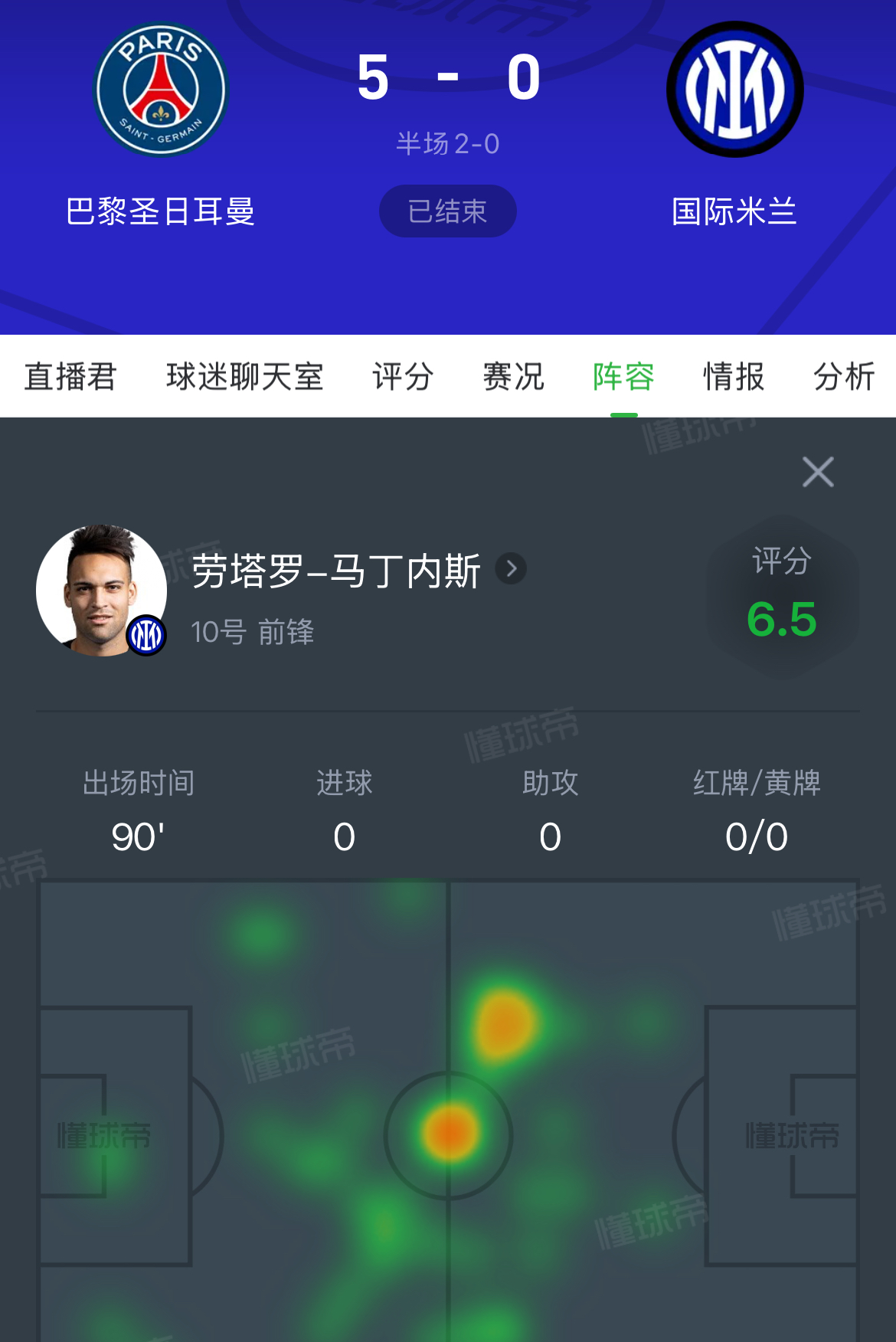Switch to the 情报 tab
The width and height of the screenshot is (896, 1342).
point(734,377)
